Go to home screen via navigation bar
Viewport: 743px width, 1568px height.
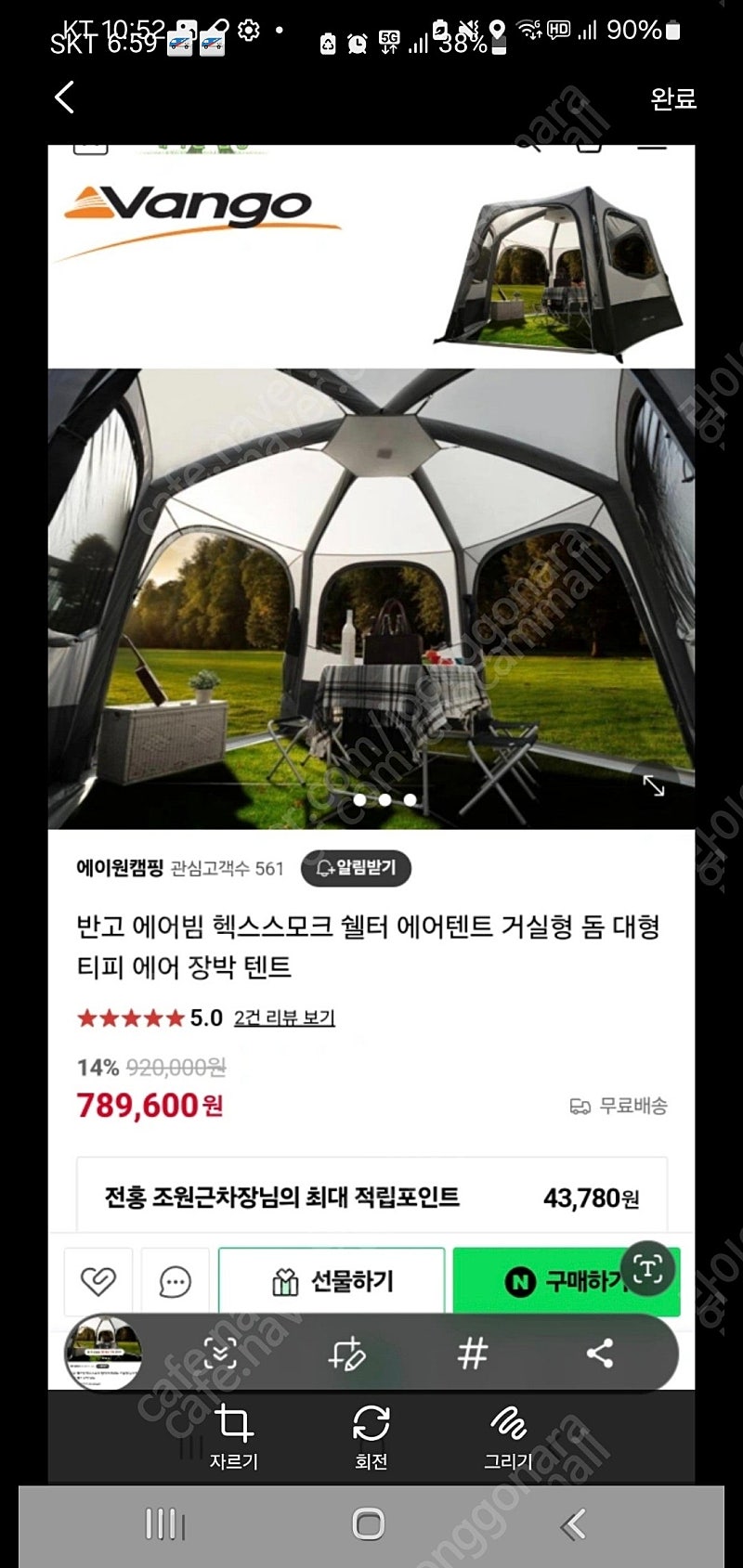[369, 1523]
